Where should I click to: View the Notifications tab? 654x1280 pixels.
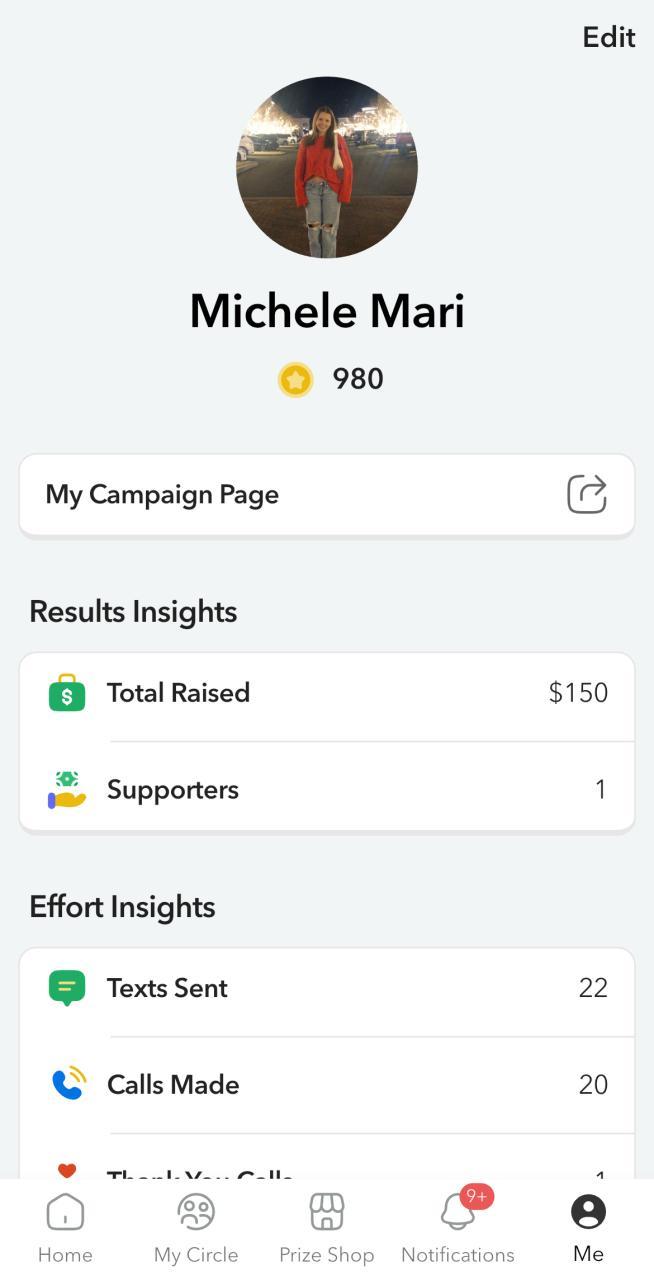tap(458, 1228)
